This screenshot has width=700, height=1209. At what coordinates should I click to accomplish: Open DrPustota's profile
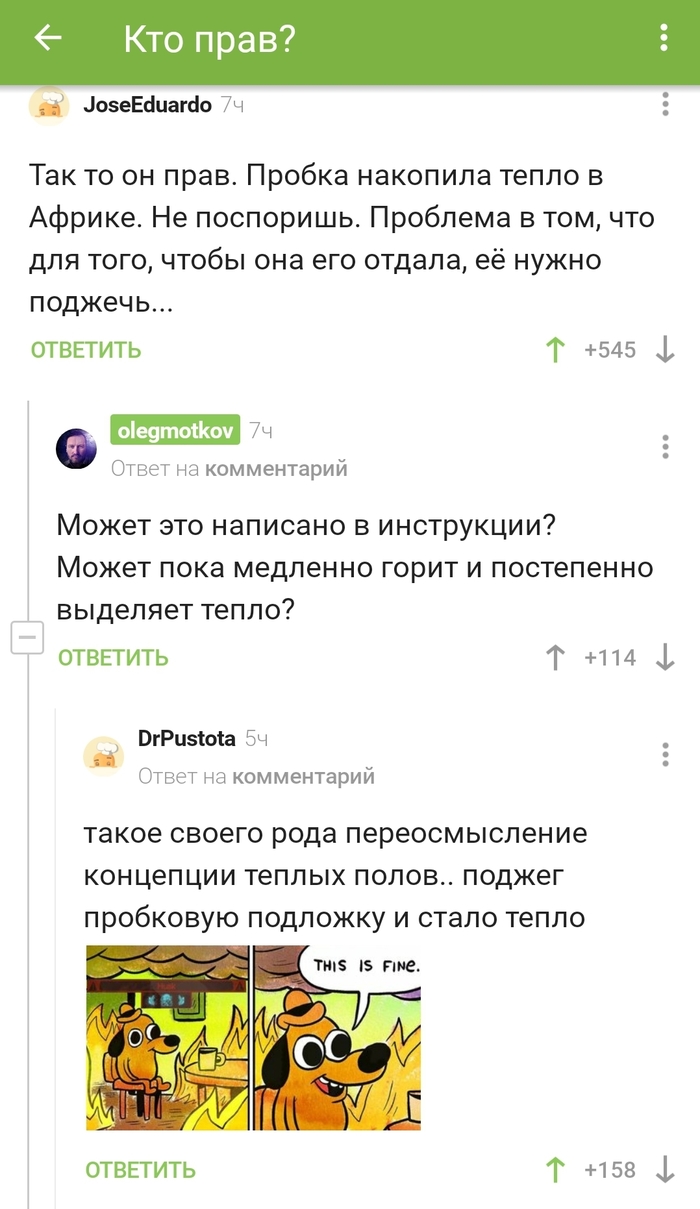186,739
